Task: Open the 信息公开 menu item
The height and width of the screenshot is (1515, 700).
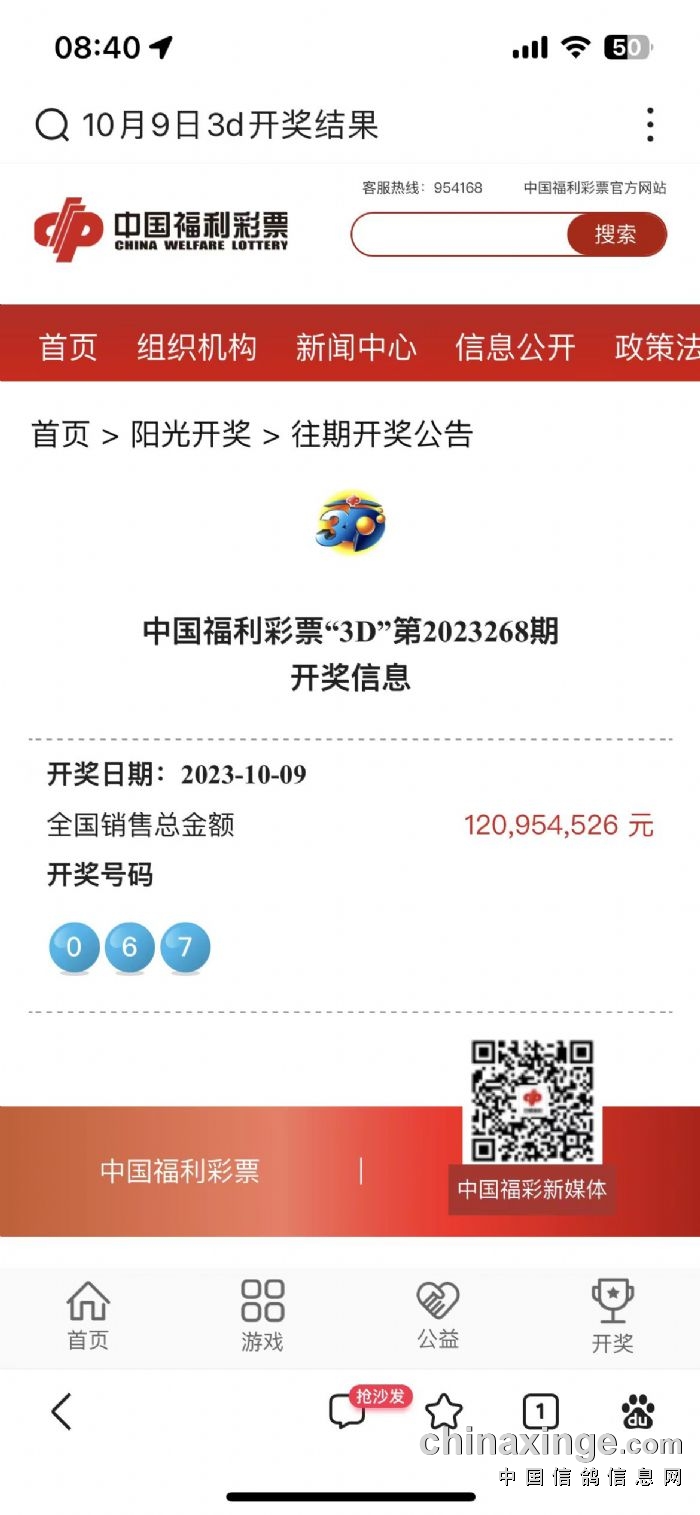Action: (515, 347)
